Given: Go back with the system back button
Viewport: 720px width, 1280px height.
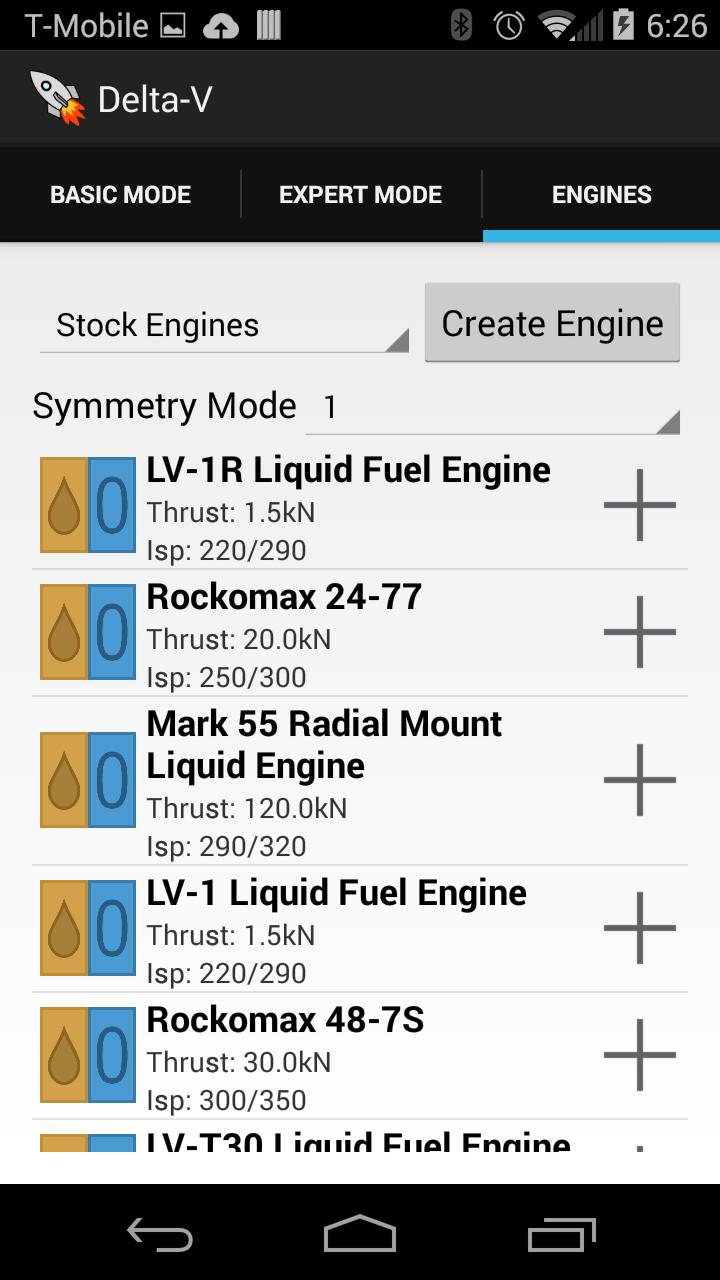Looking at the screenshot, I should pyautogui.click(x=160, y=1235).
